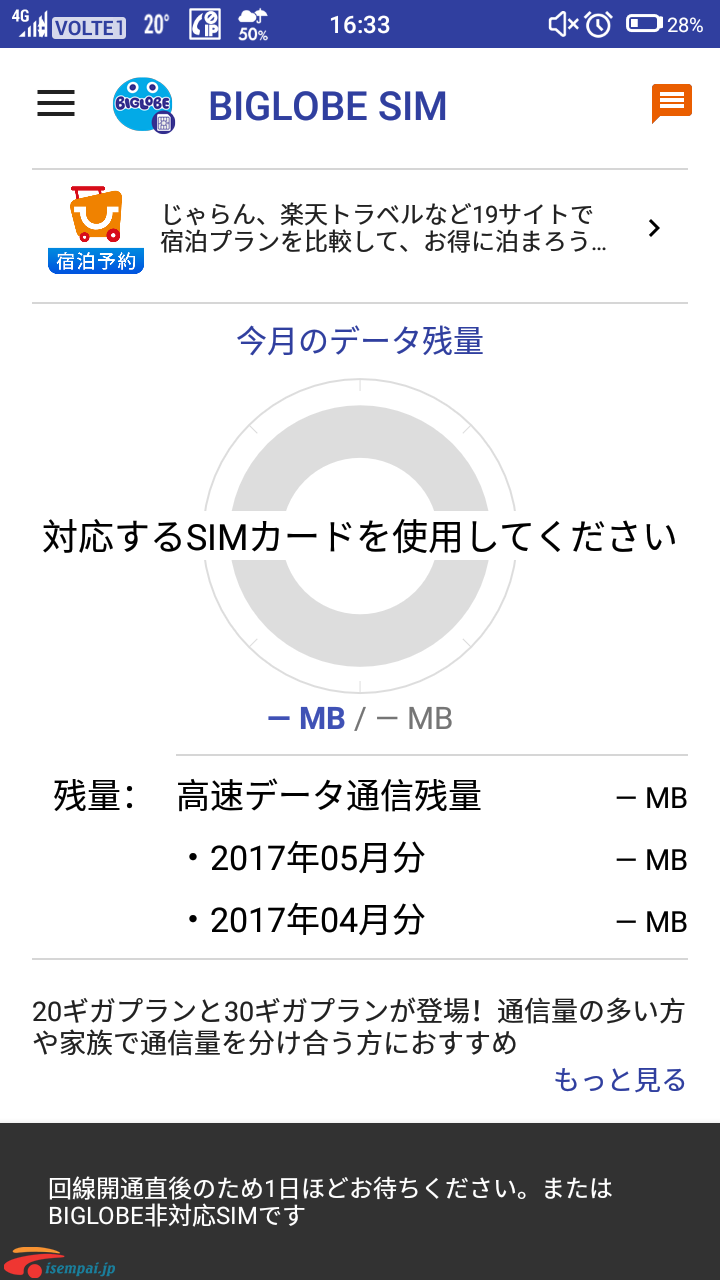Tap the もっと見る link
The width and height of the screenshot is (720, 1280).
point(619,1080)
